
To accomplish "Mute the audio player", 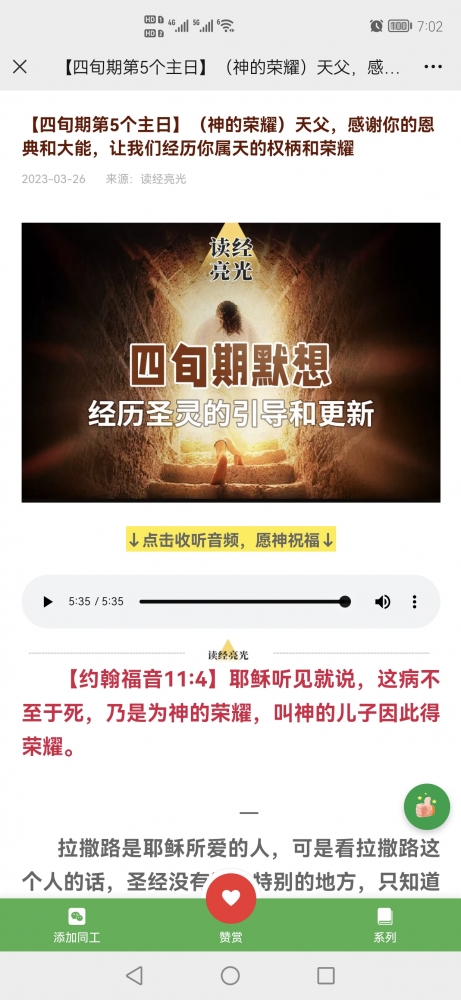I will coord(383,601).
